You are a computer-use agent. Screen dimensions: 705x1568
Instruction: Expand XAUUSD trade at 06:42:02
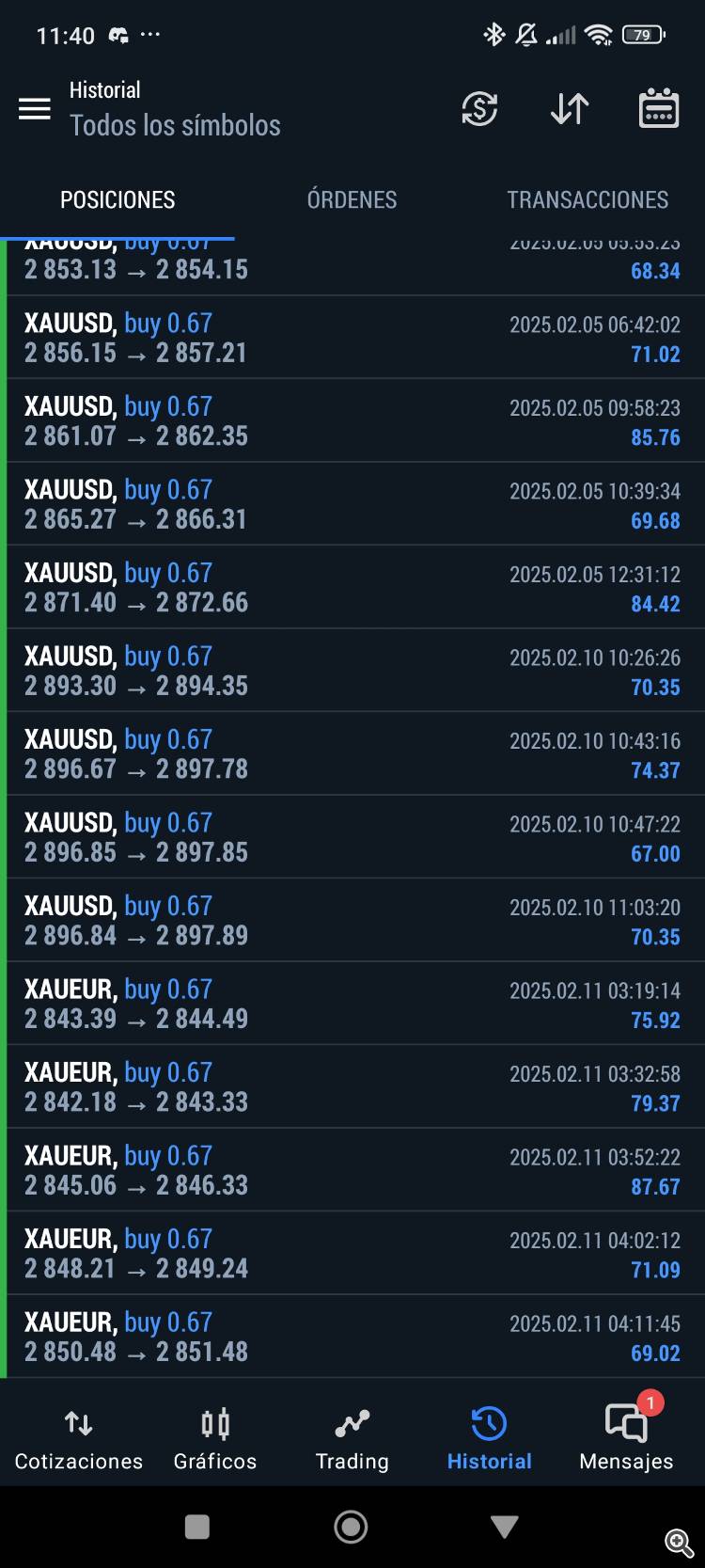[x=352, y=338]
